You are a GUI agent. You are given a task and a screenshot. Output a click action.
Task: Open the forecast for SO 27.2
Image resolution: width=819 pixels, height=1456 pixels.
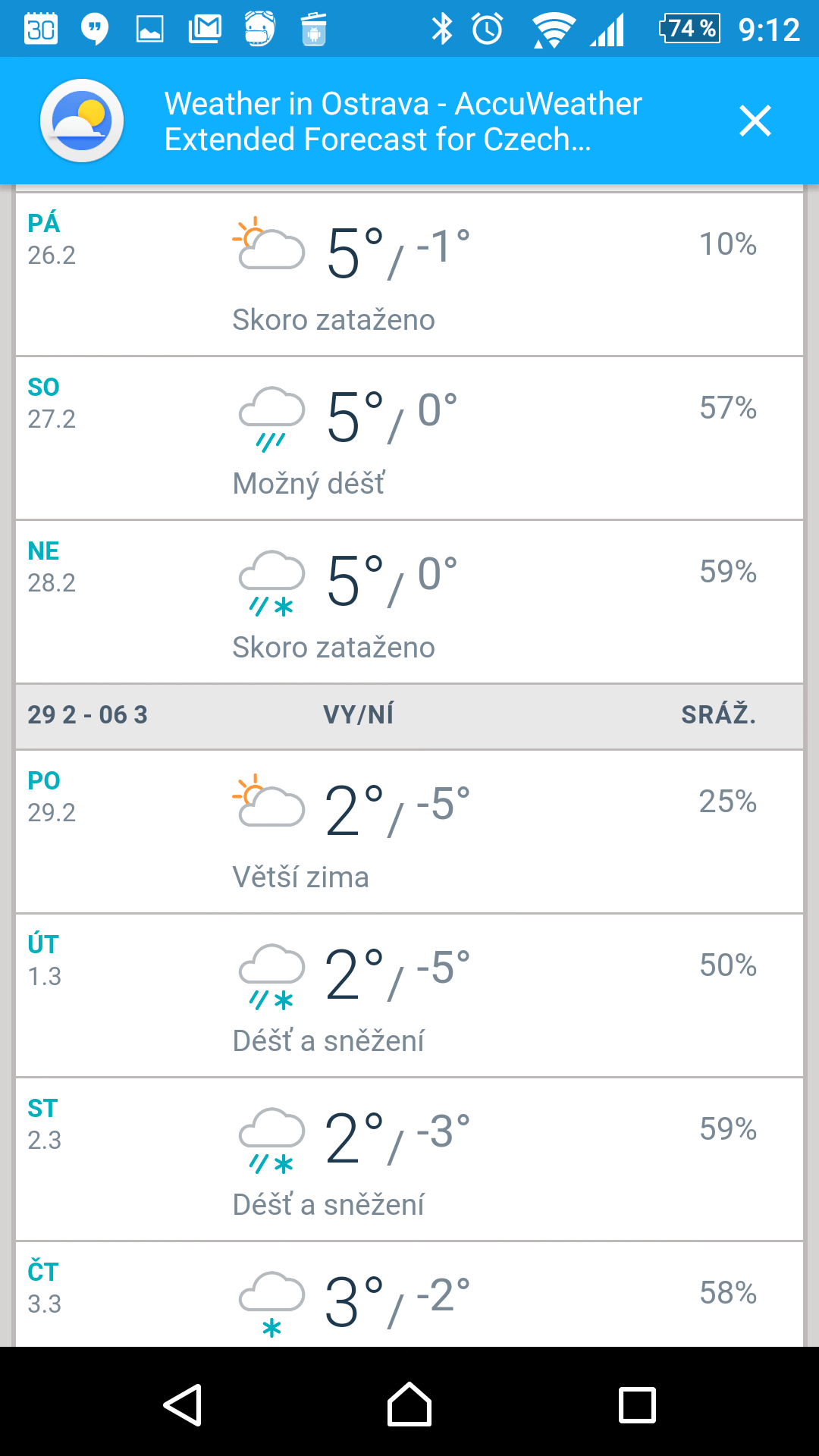tap(409, 438)
